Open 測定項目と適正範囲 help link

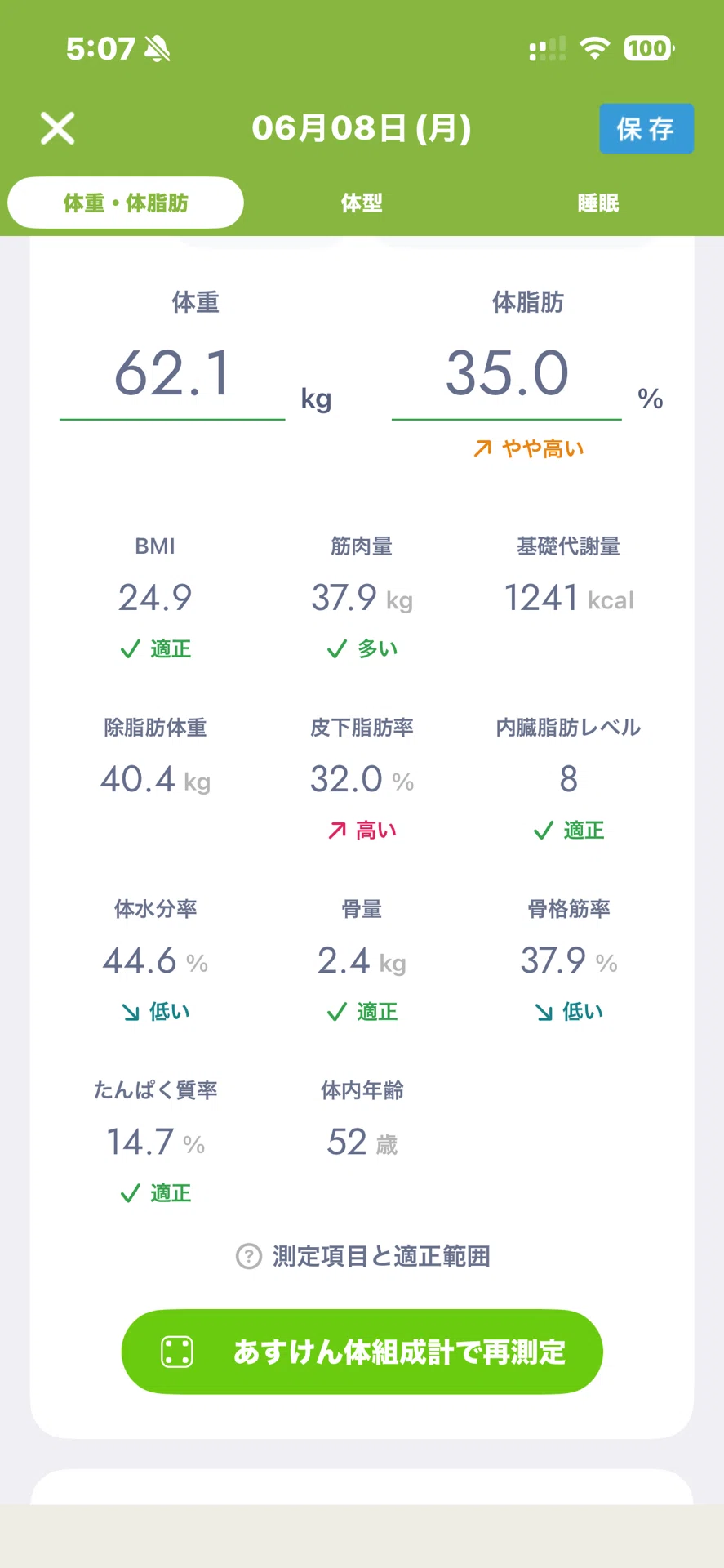(362, 1256)
